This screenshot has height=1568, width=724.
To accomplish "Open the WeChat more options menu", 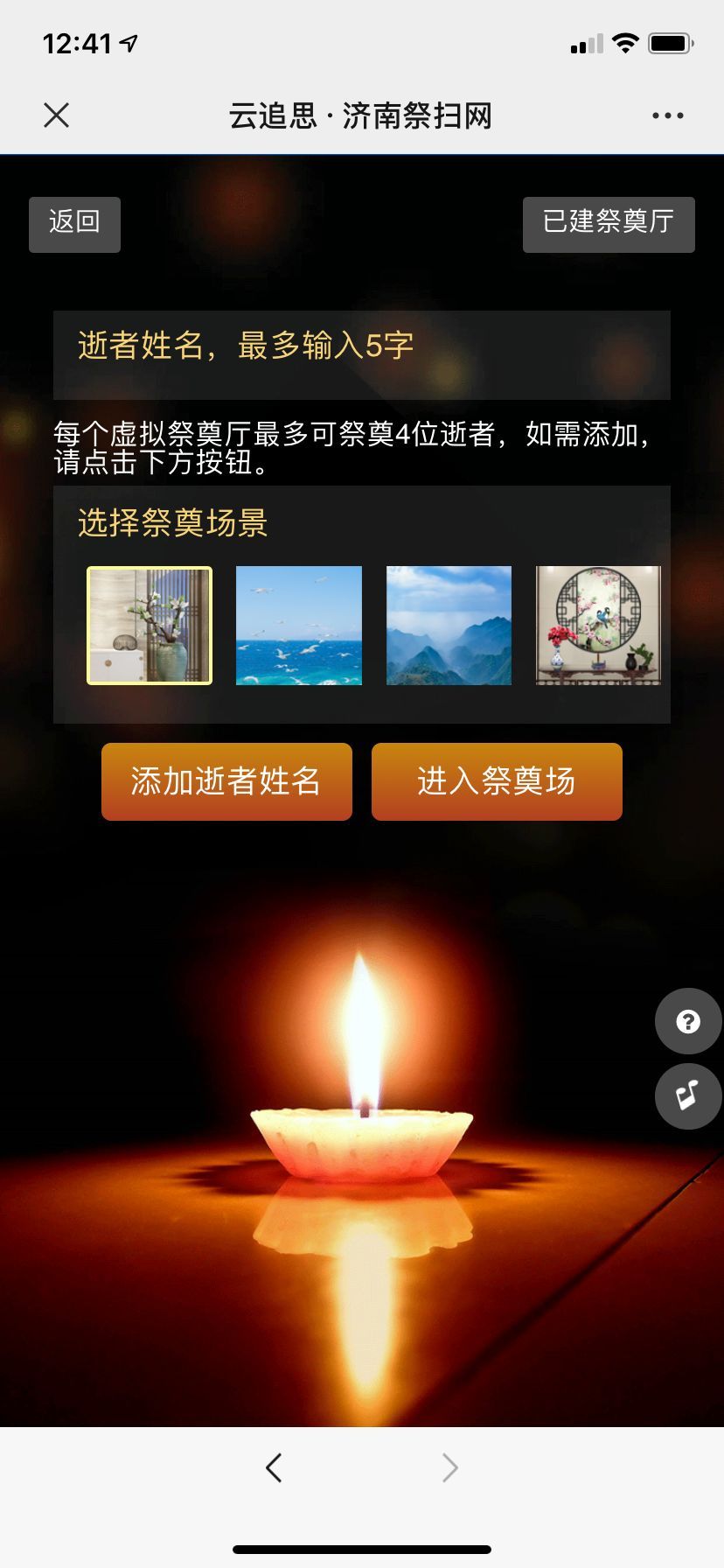I will click(x=667, y=115).
